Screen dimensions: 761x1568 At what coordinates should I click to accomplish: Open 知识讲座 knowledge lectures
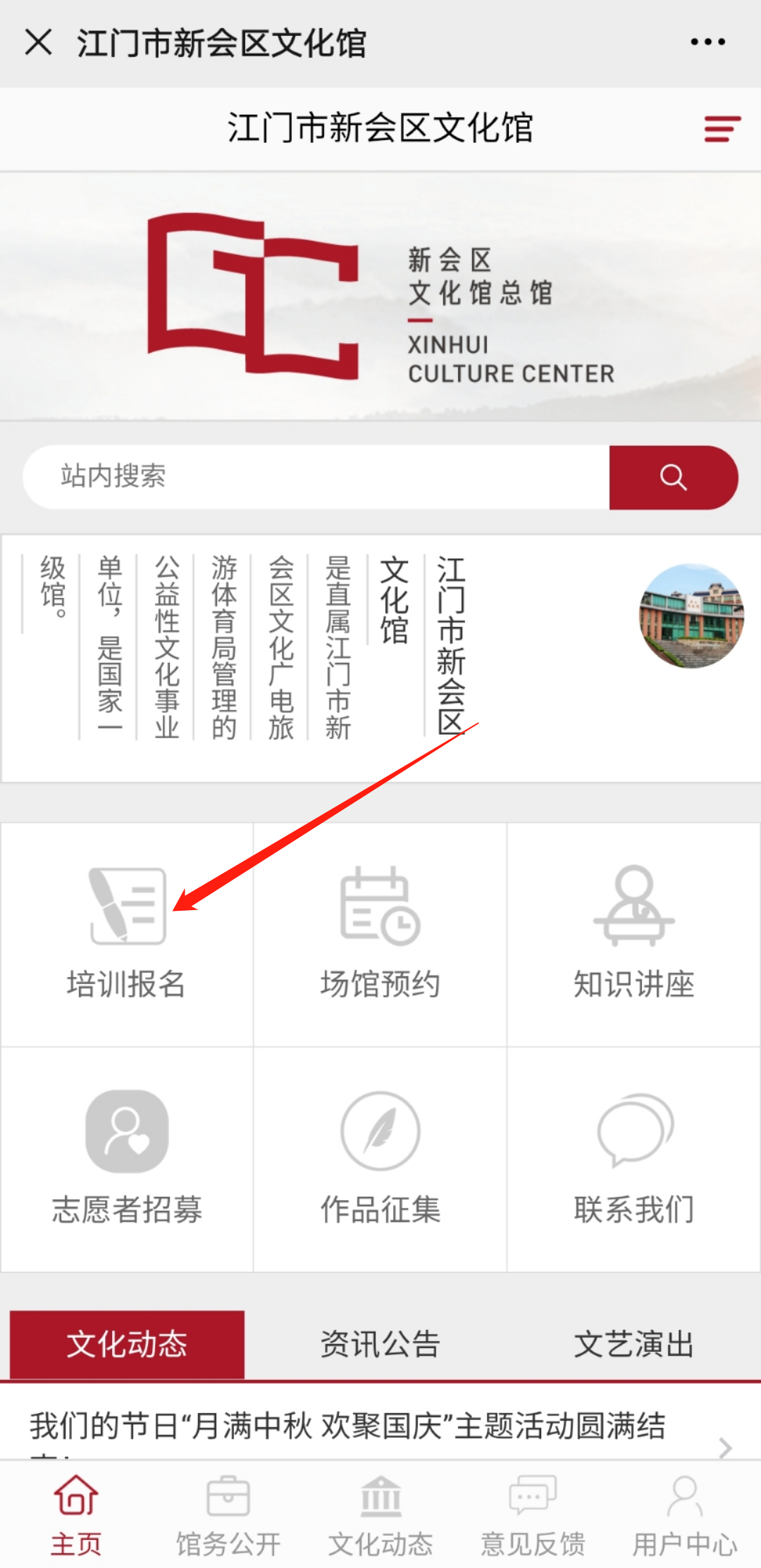click(x=633, y=933)
